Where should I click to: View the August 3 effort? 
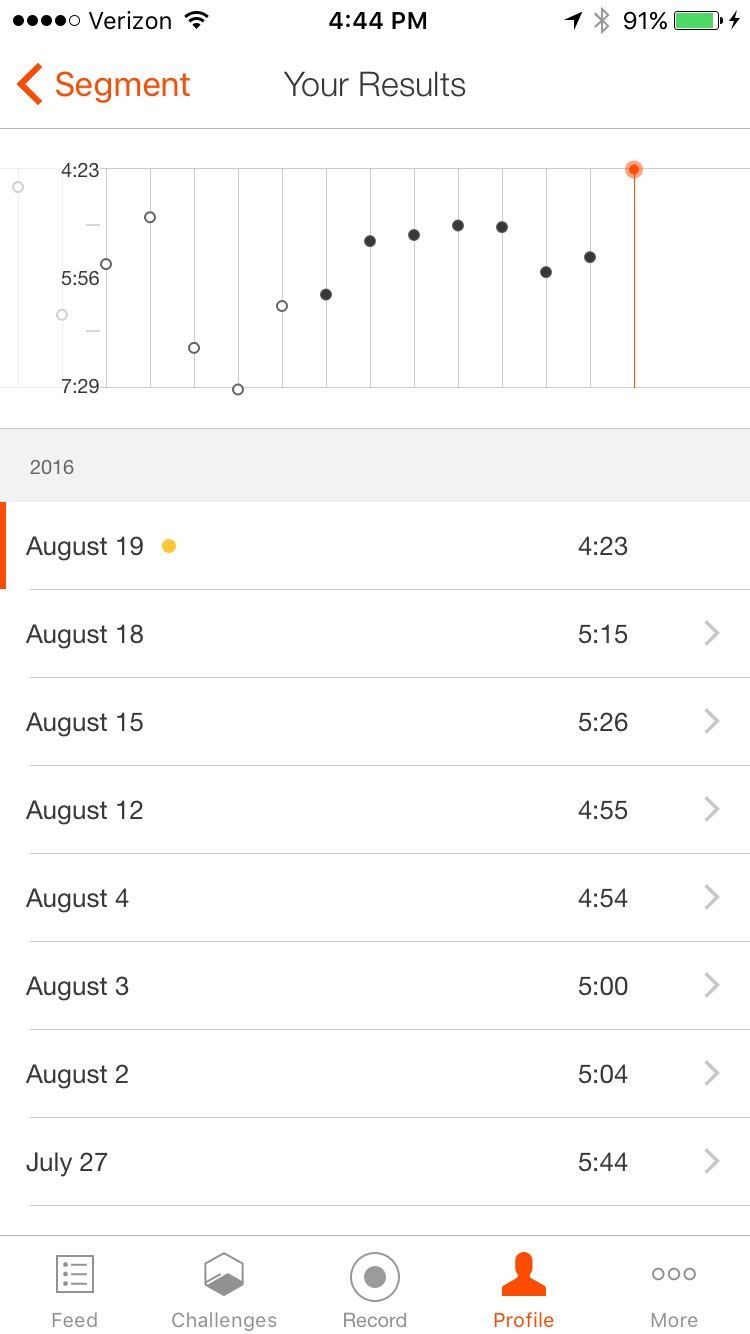[x=375, y=986]
